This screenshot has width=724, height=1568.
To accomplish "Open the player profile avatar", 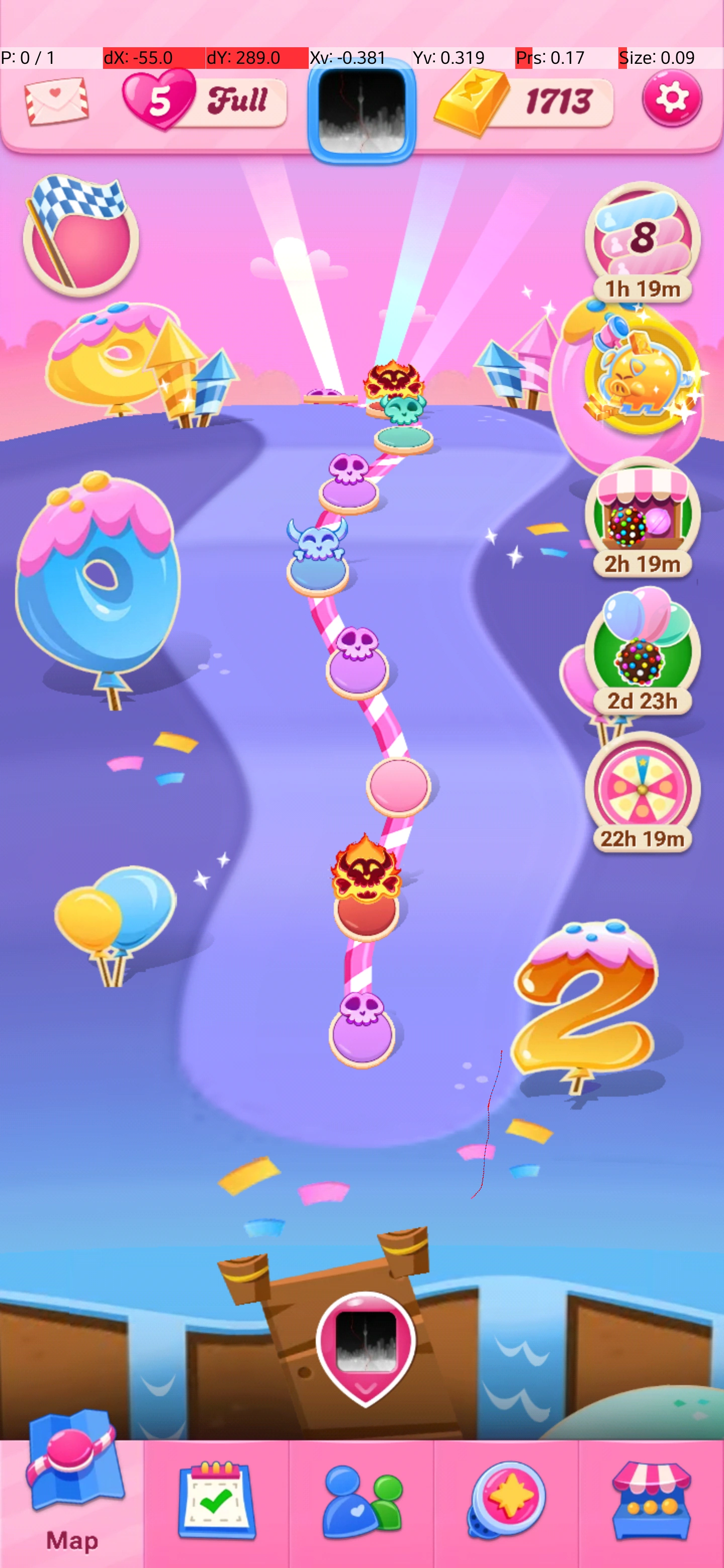I will pos(361,112).
